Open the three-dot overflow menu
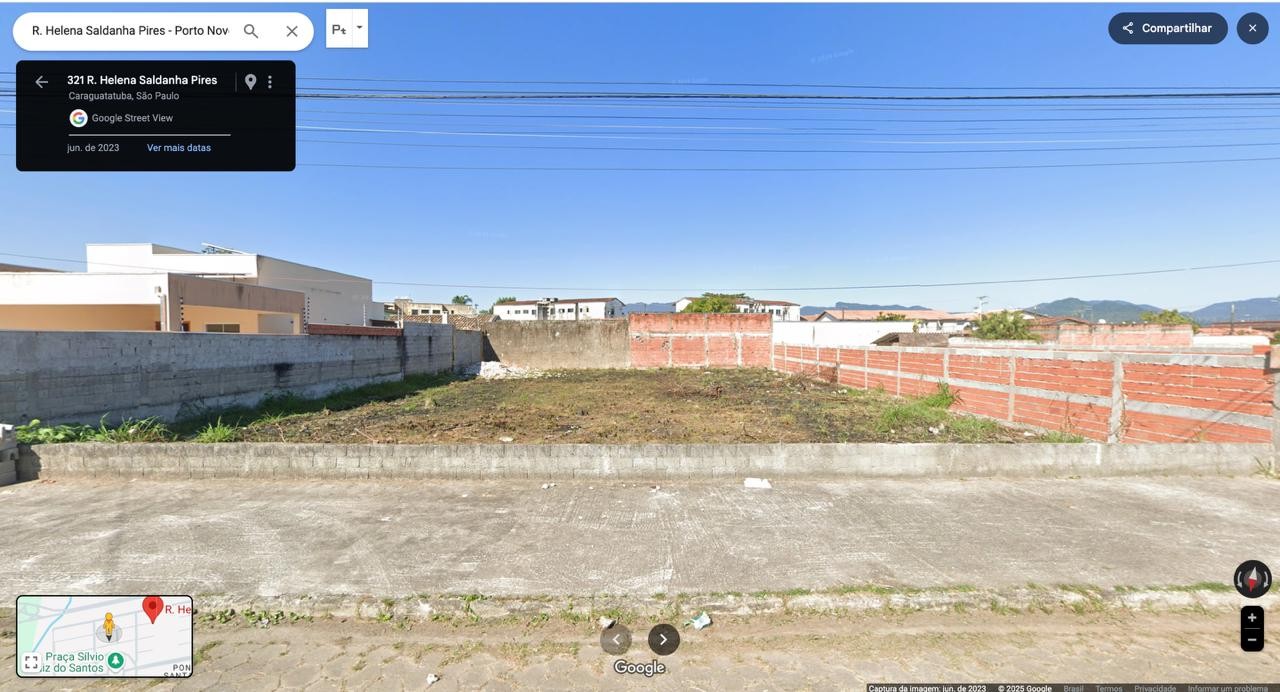The image size is (1280, 692). [269, 82]
